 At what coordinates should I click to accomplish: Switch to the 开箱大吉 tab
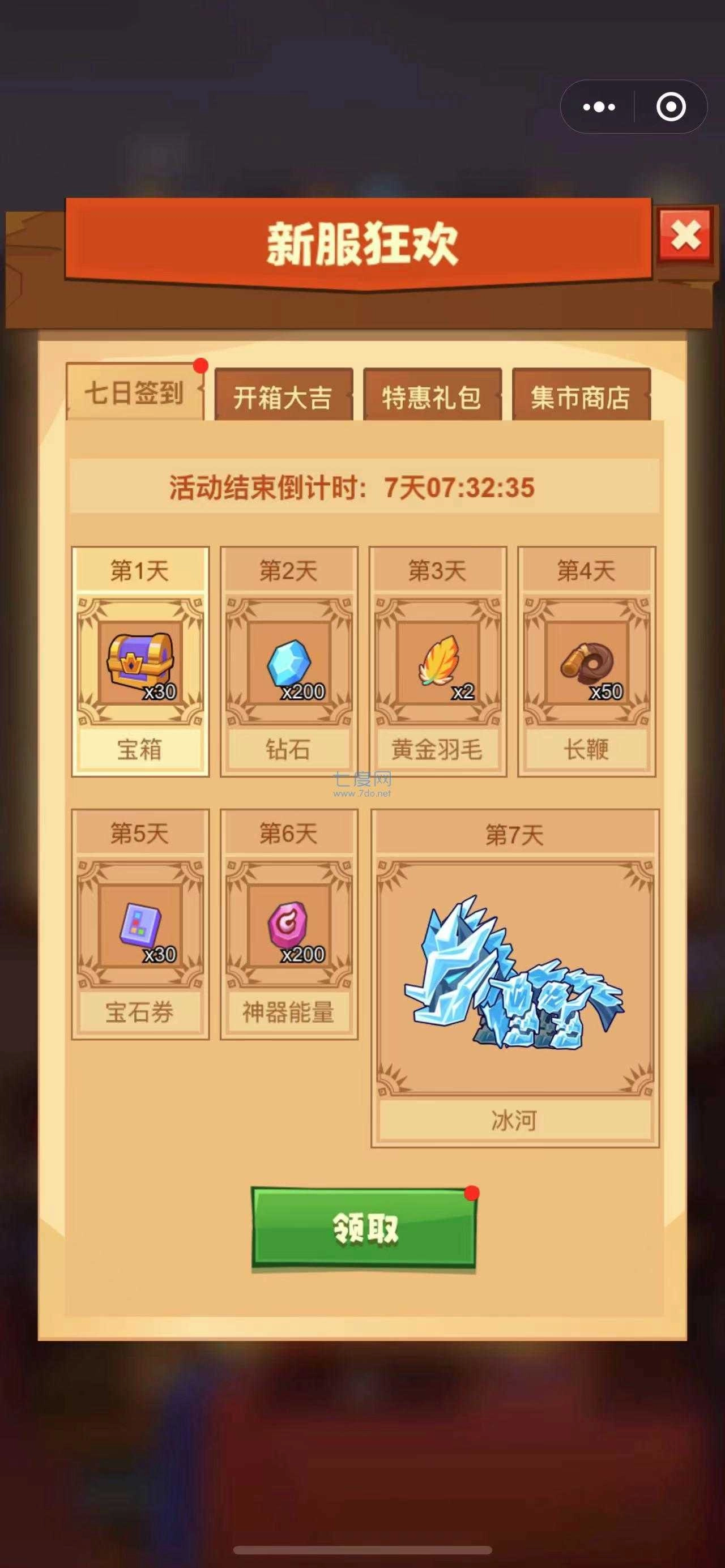point(283,397)
